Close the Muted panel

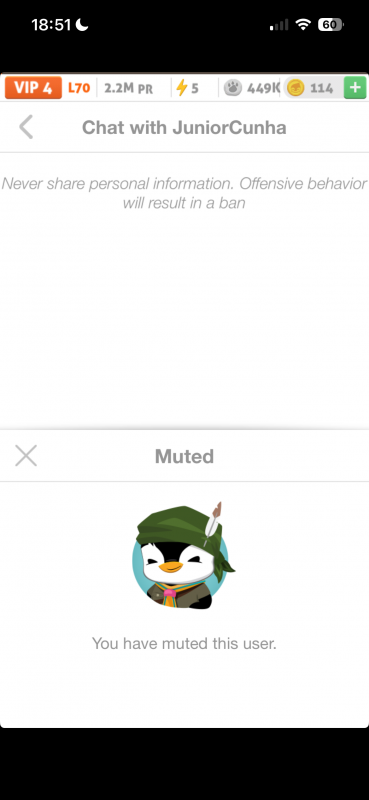coord(26,456)
